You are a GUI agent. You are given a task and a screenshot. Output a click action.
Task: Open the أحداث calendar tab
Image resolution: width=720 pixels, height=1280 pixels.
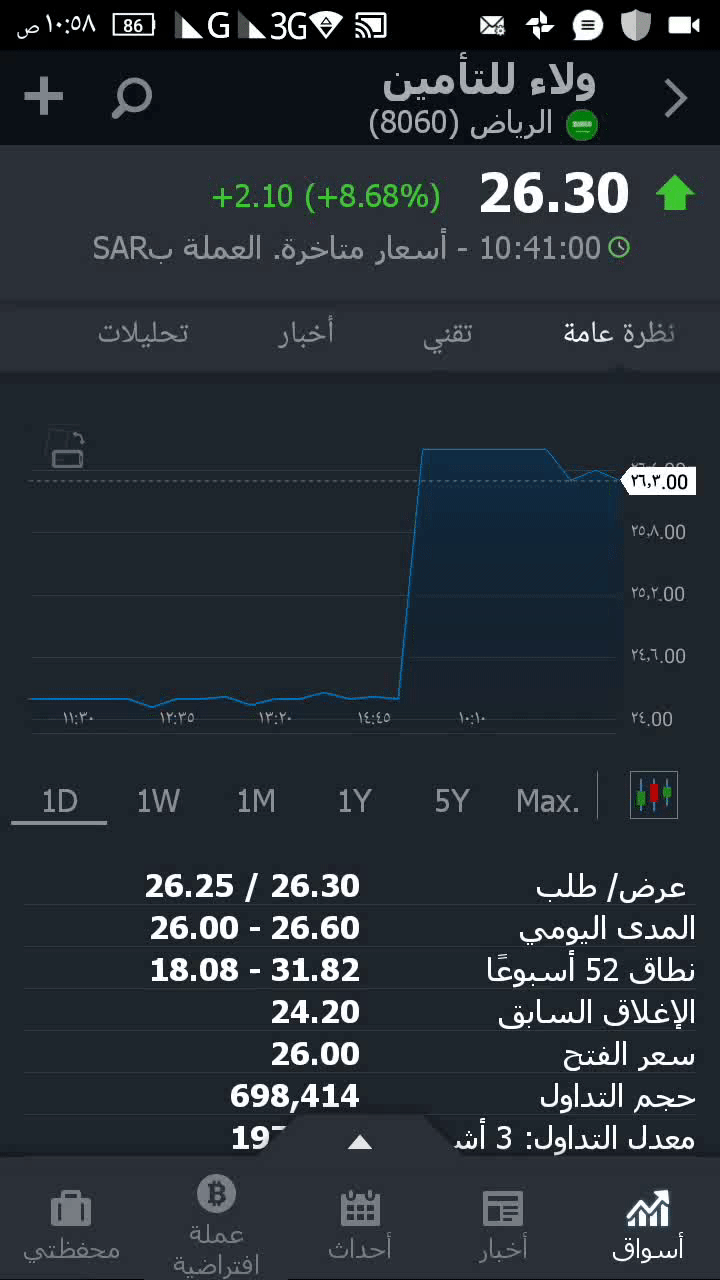360,1225
